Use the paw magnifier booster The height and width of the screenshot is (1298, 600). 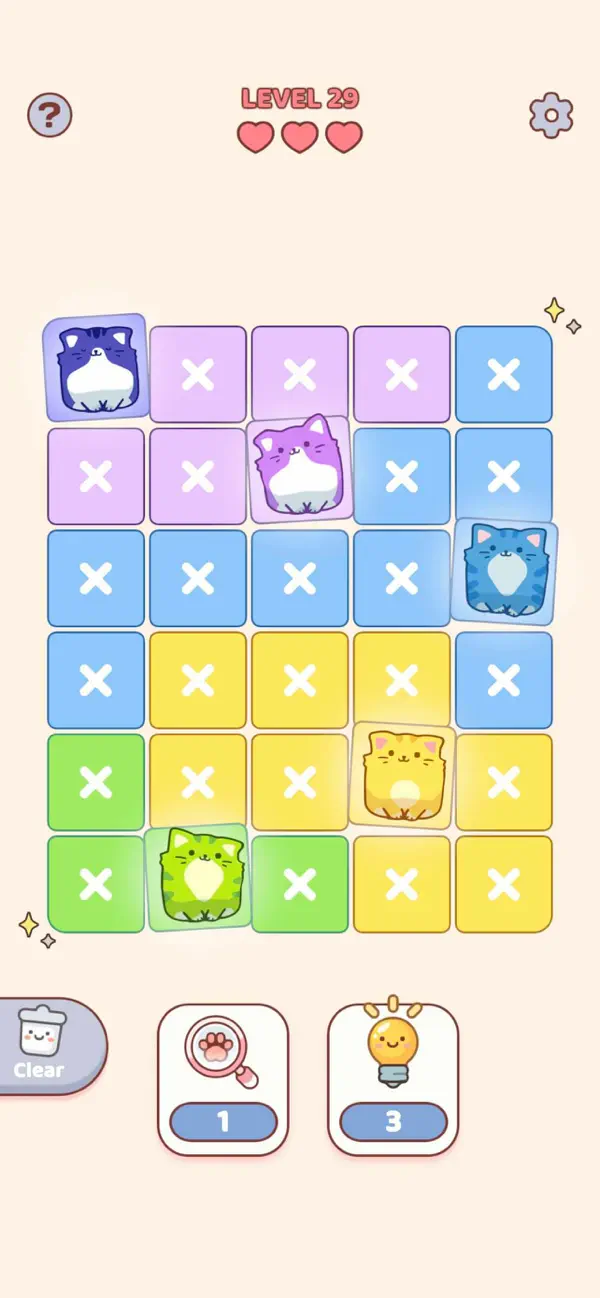tap(223, 1080)
